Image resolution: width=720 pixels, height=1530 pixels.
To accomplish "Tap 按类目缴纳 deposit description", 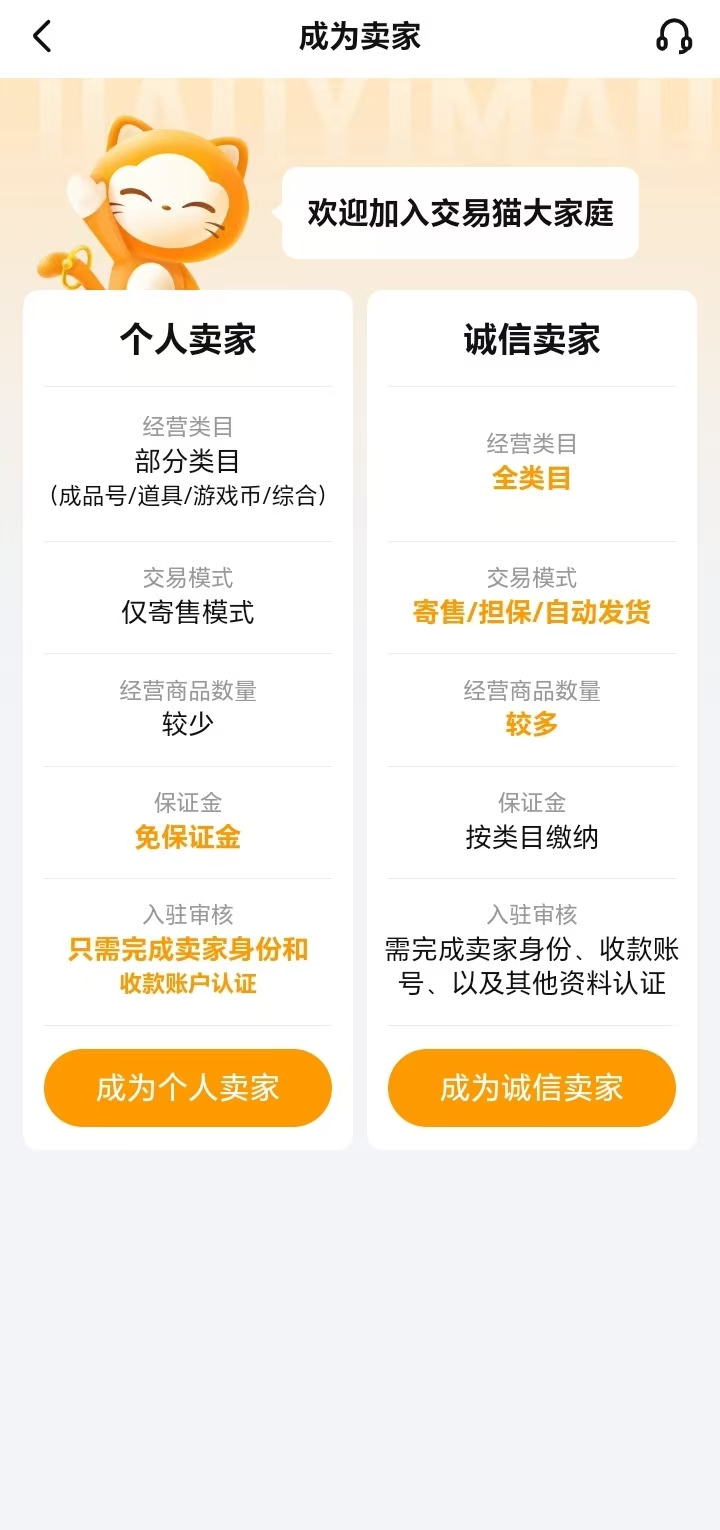I will tap(531, 838).
